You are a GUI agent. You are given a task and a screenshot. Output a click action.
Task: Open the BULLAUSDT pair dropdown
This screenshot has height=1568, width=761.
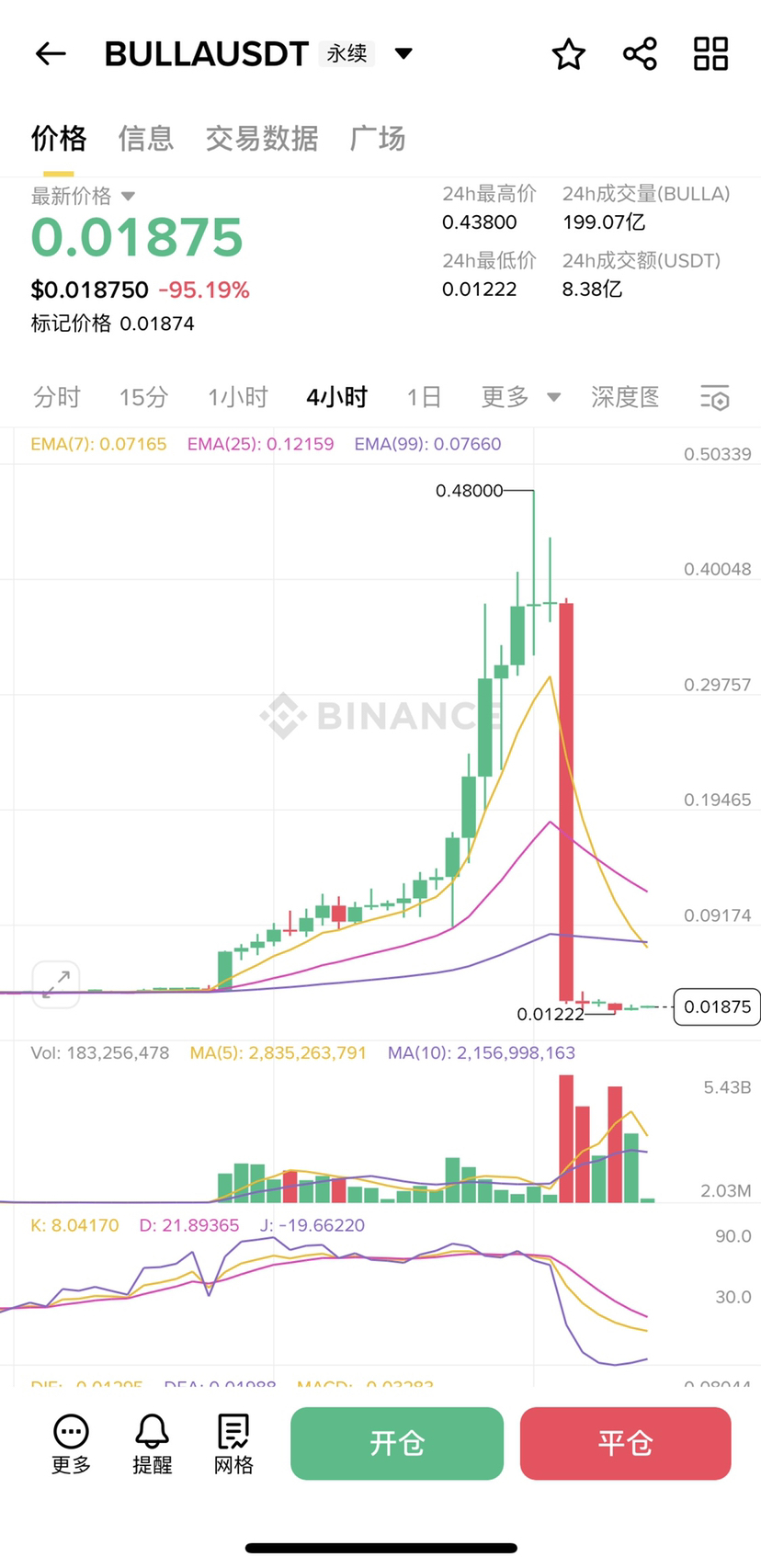[x=403, y=53]
